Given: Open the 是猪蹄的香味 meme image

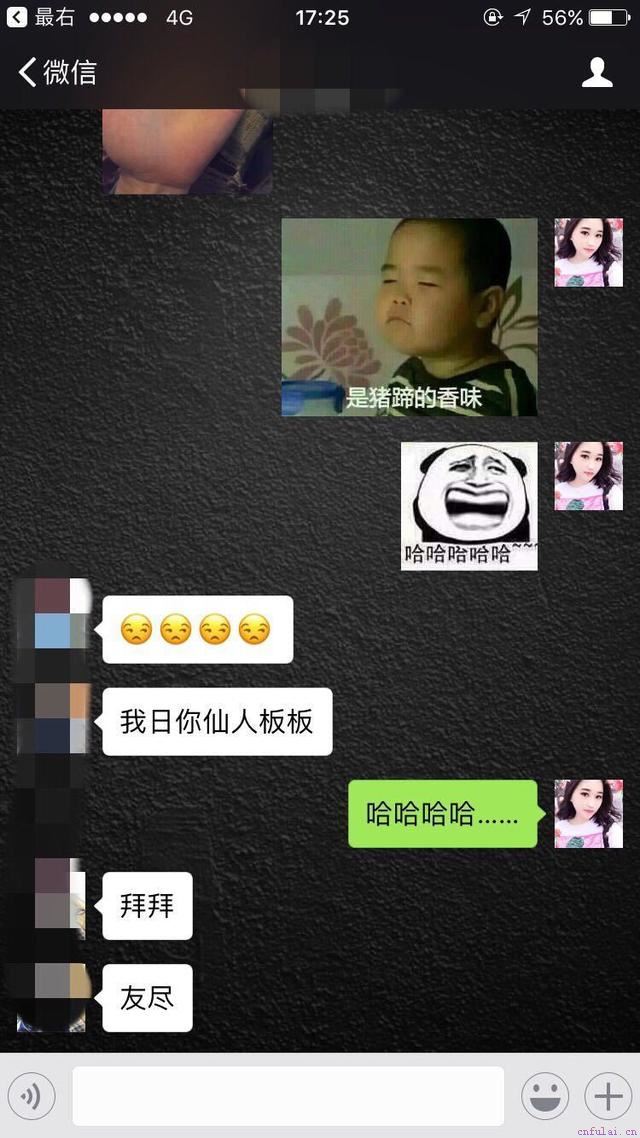Looking at the screenshot, I should coord(409,317).
